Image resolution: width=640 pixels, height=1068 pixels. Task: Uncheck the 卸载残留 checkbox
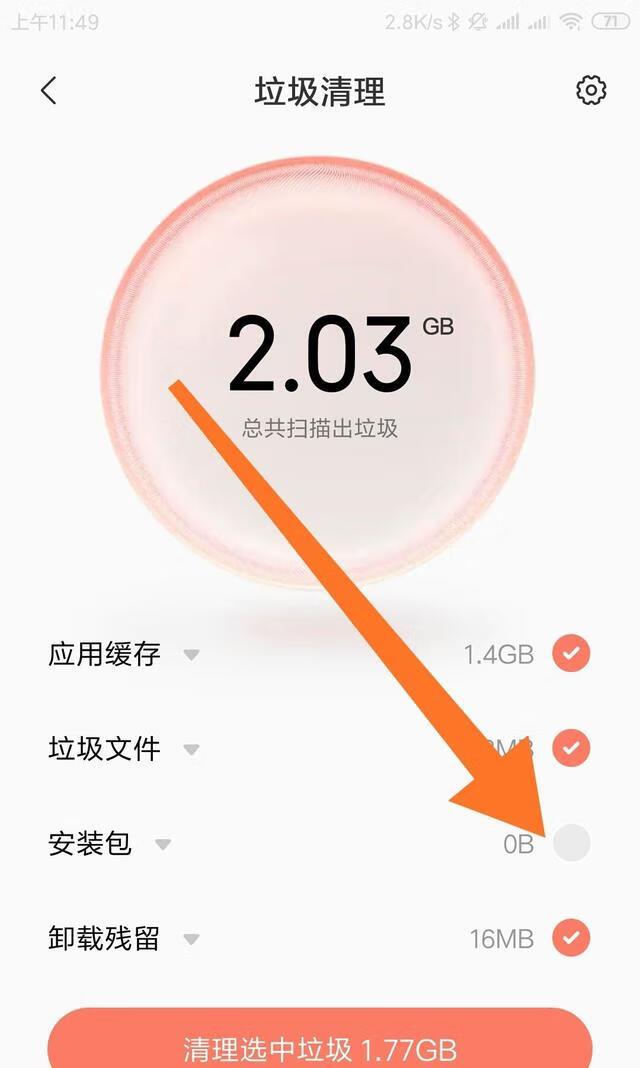(x=571, y=938)
